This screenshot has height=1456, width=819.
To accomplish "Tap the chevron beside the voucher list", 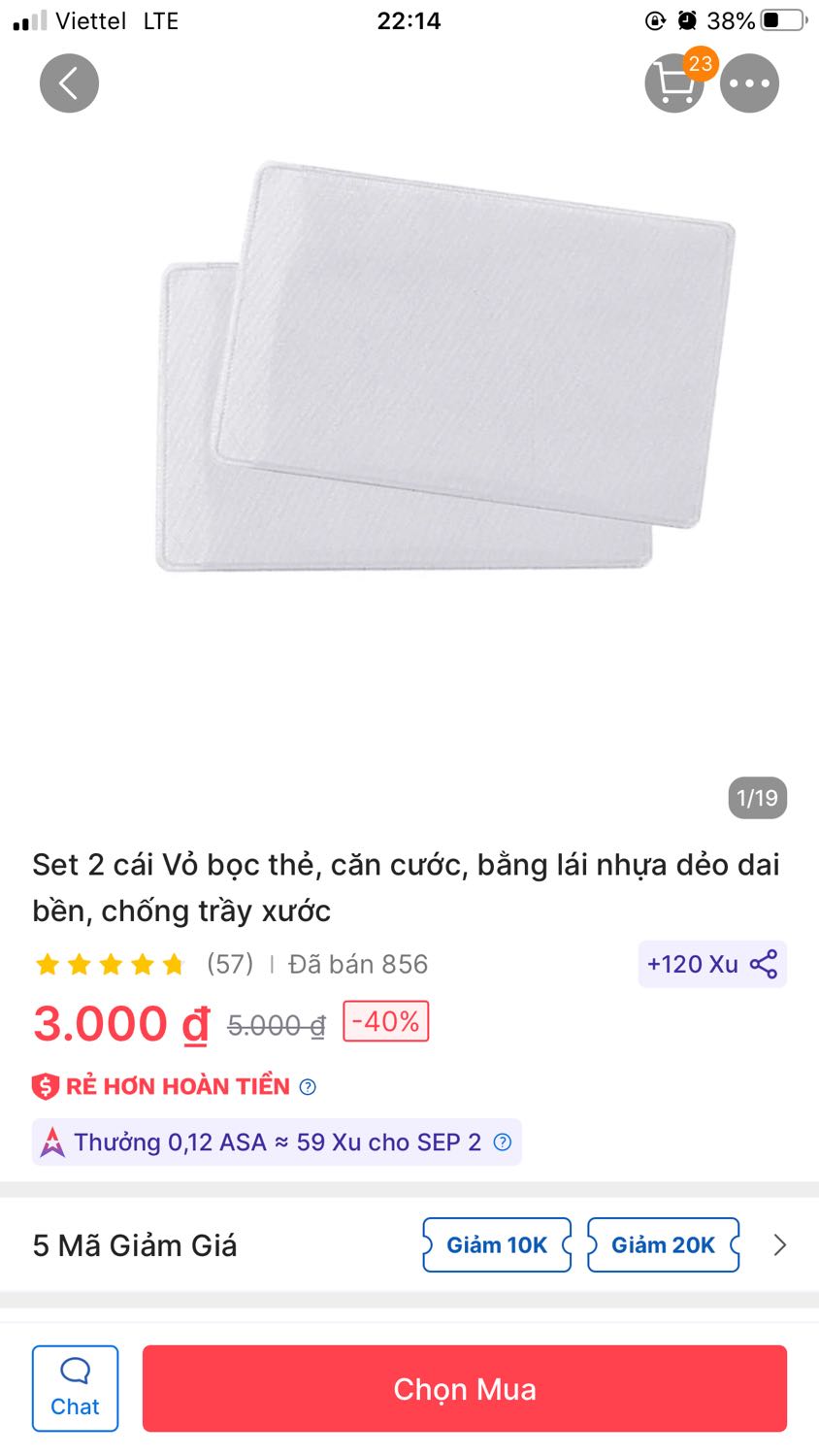I will coord(779,1245).
